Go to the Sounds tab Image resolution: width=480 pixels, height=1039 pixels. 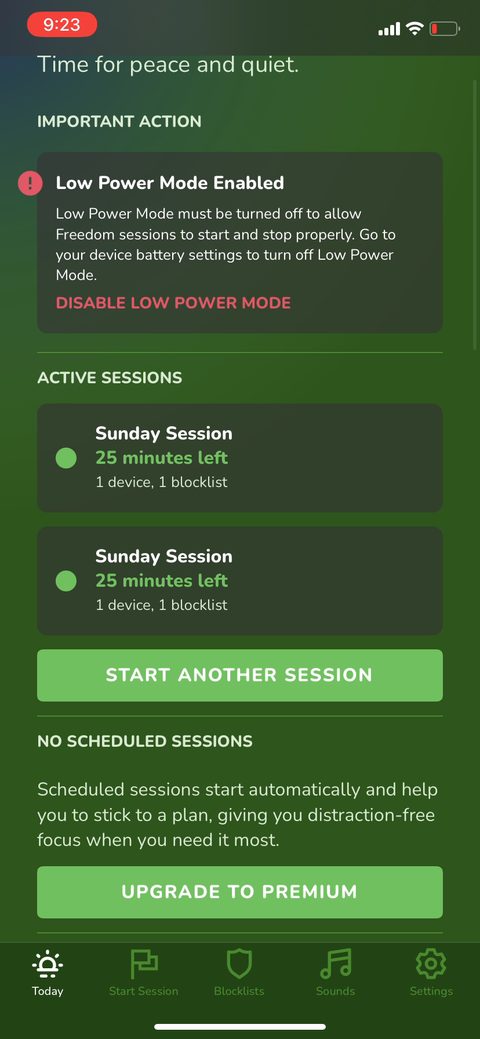coord(335,972)
